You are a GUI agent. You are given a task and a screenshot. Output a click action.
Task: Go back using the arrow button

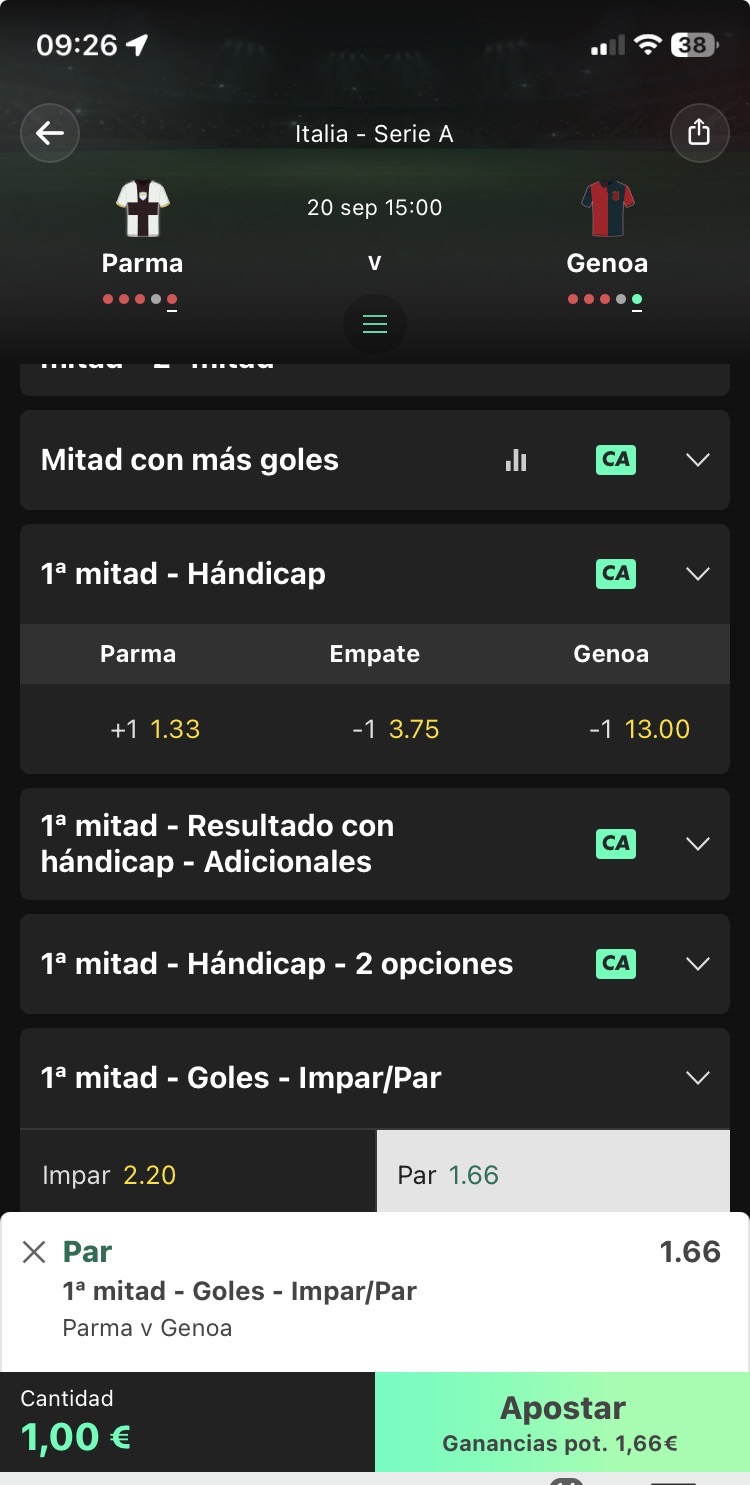coord(50,133)
